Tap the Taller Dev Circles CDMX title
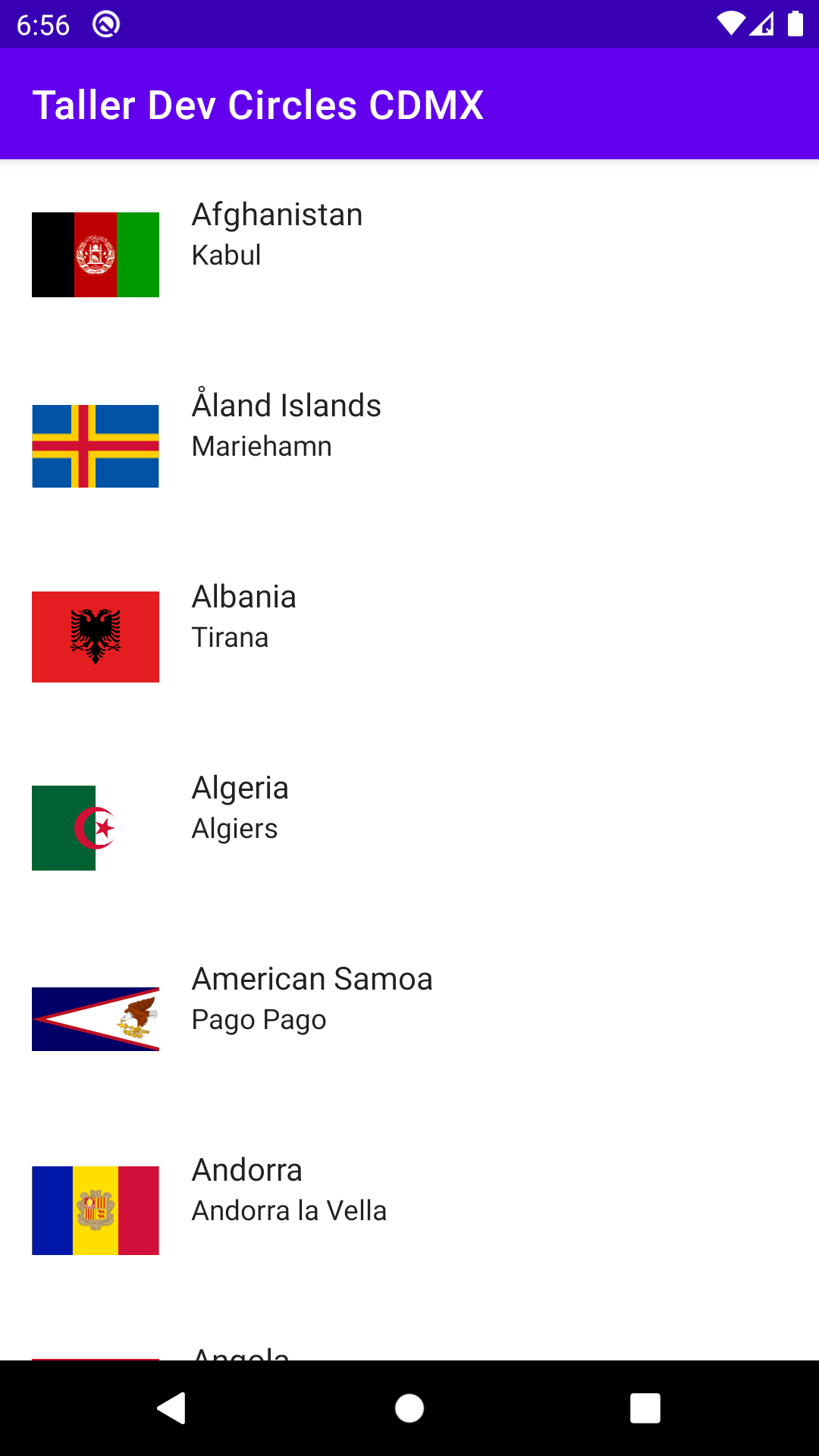Screen dimensions: 819x1456 [x=258, y=104]
